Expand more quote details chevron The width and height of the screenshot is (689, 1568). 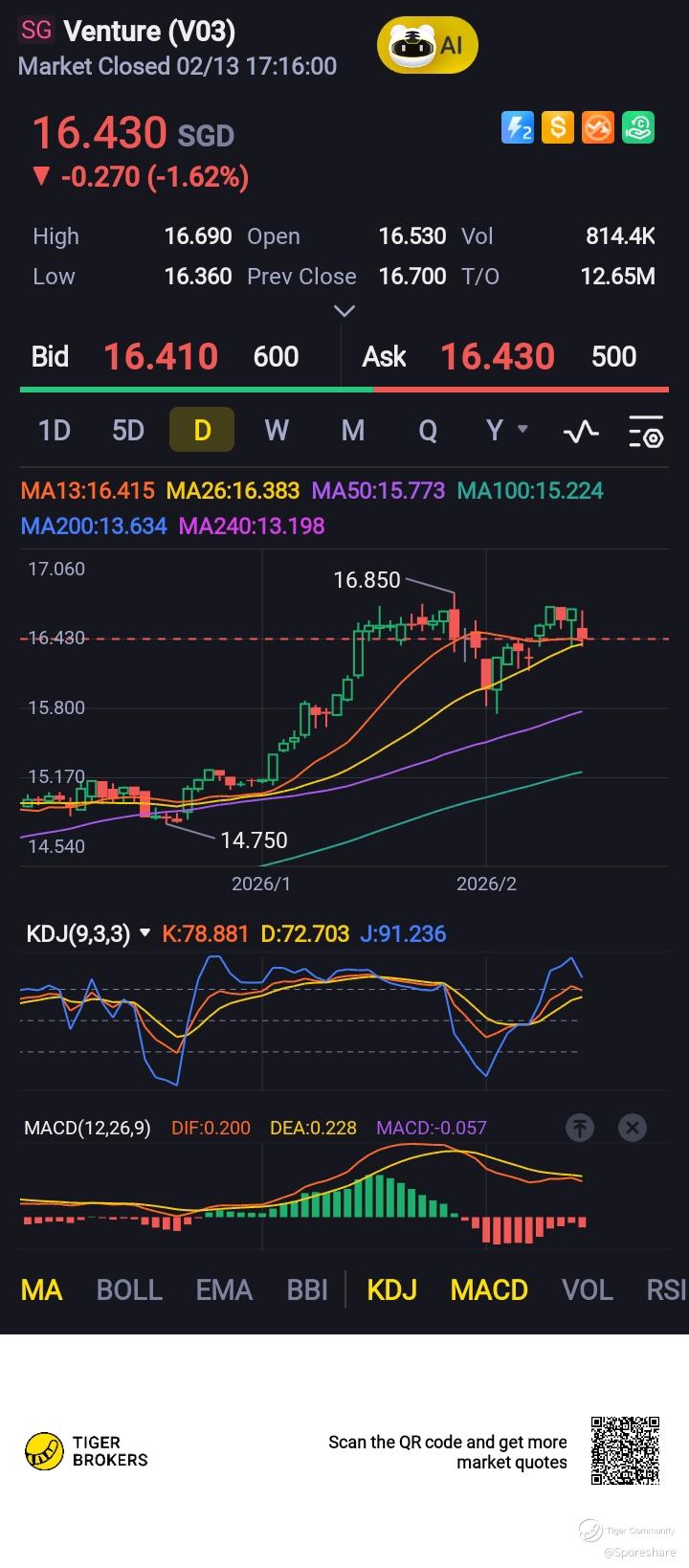click(344, 310)
